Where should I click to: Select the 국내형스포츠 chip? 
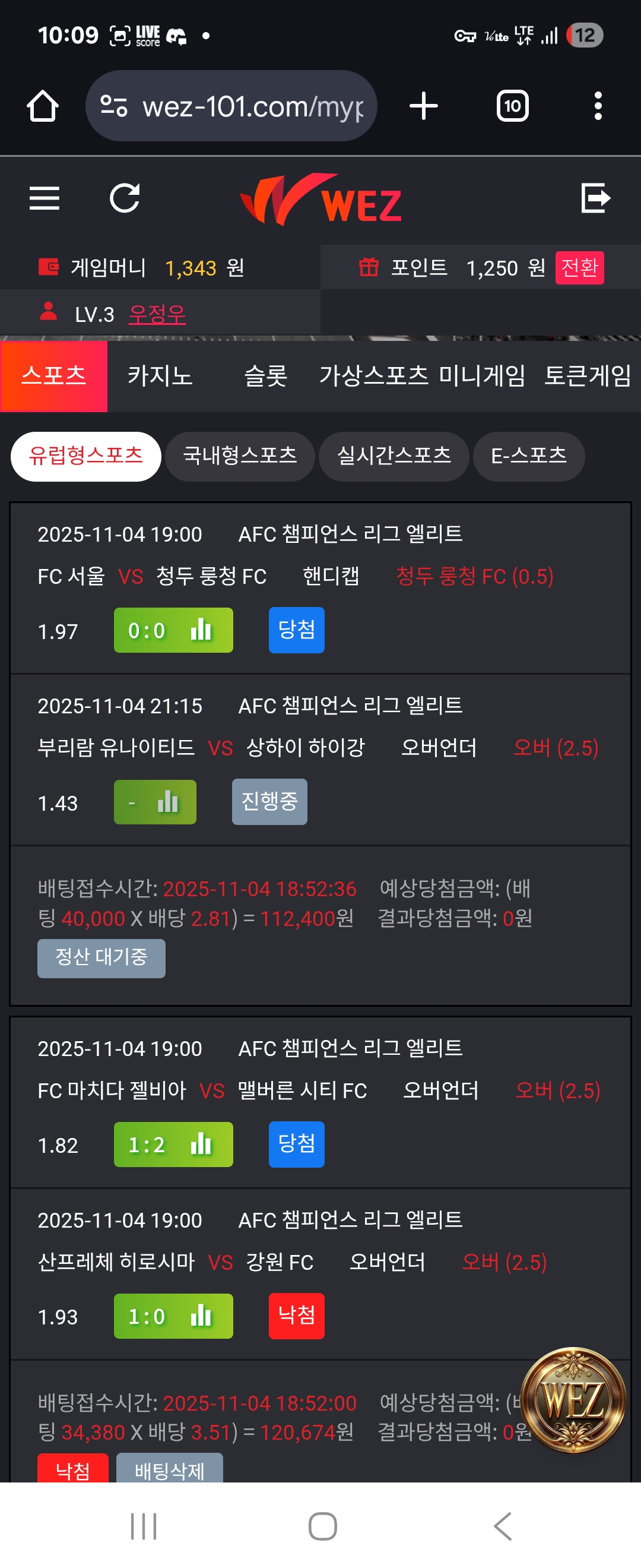click(240, 456)
